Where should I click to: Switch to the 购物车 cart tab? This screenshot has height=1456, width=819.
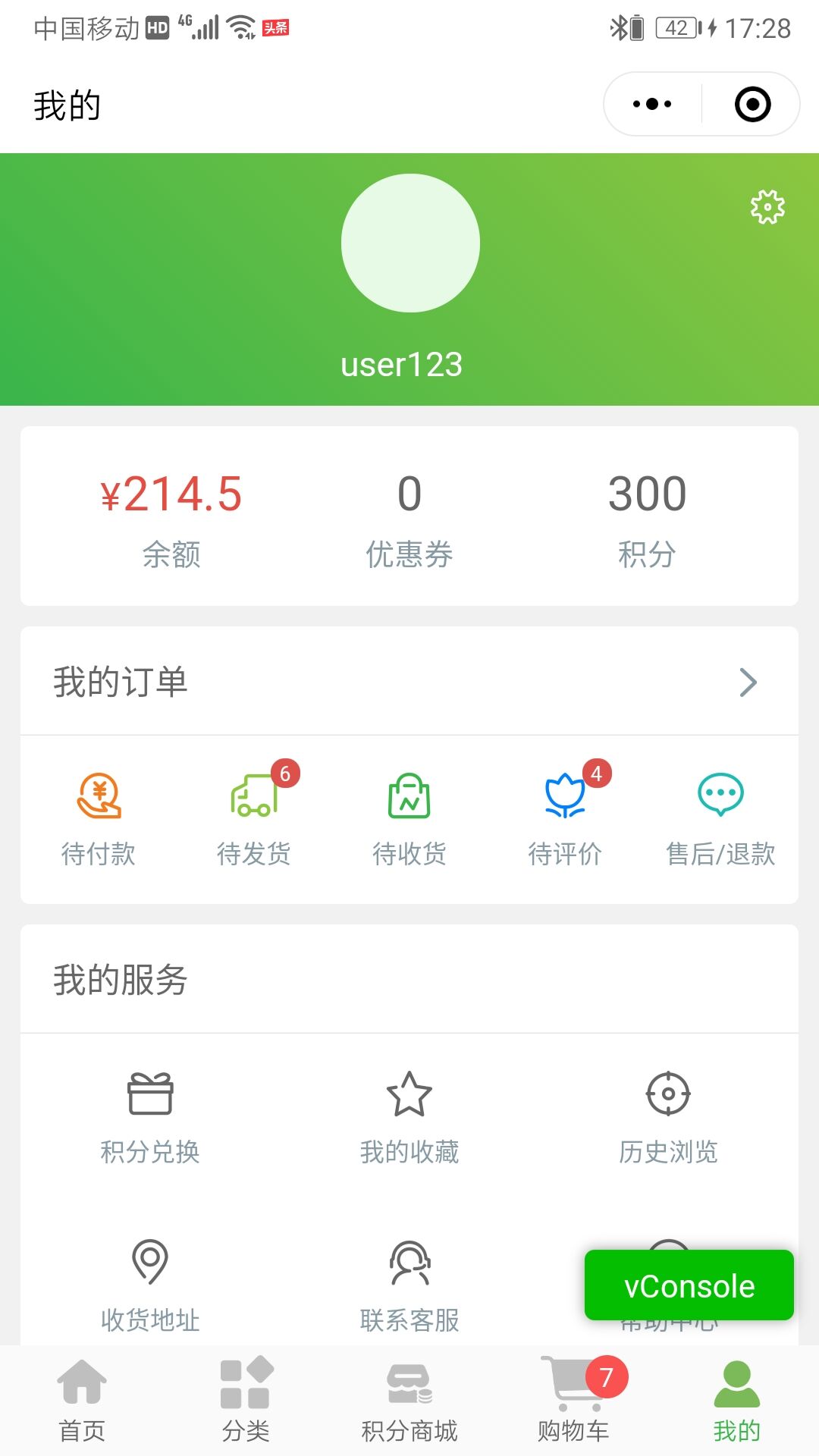click(573, 1400)
